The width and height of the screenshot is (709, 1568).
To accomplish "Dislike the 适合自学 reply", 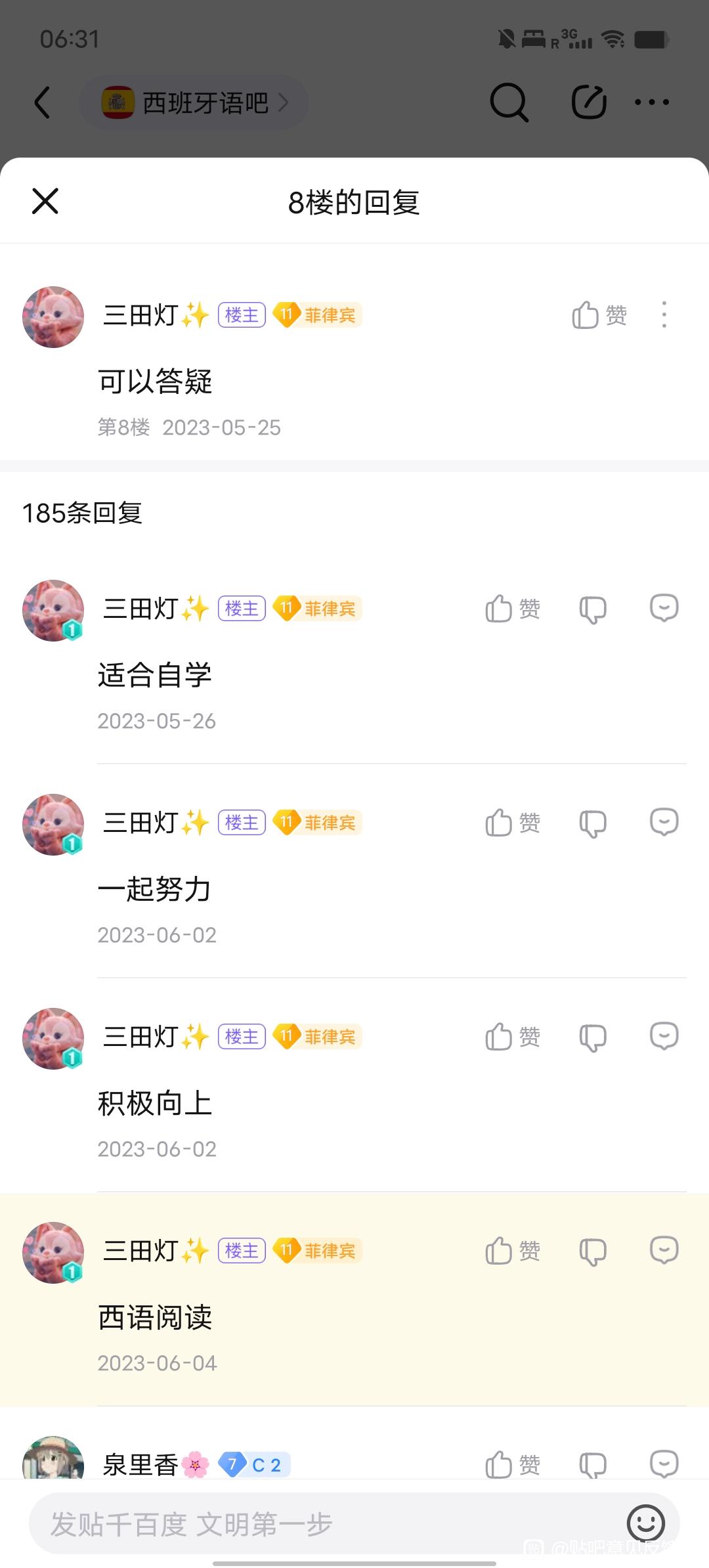I will click(x=593, y=609).
